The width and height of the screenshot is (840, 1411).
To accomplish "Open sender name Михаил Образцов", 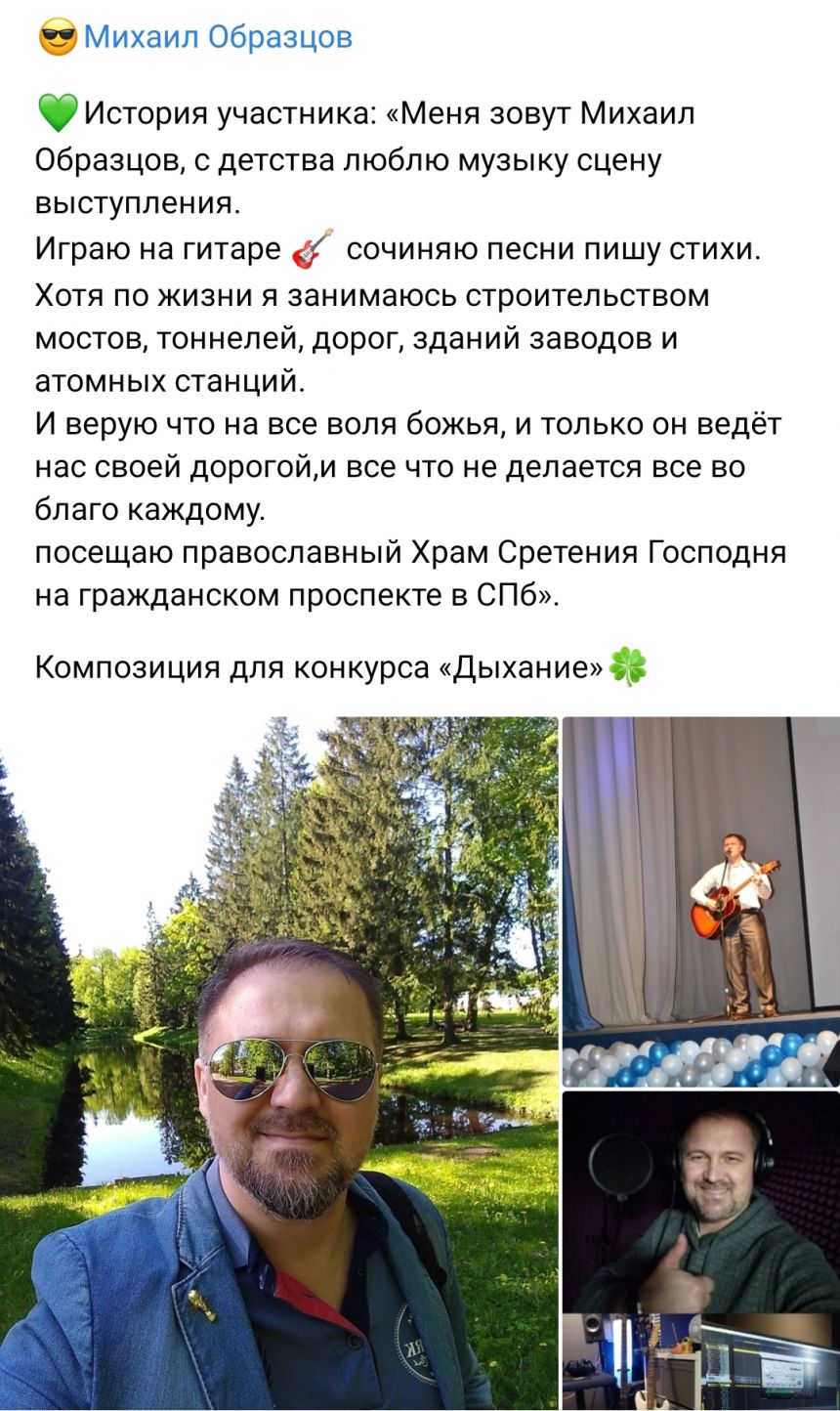I will pos(218,37).
